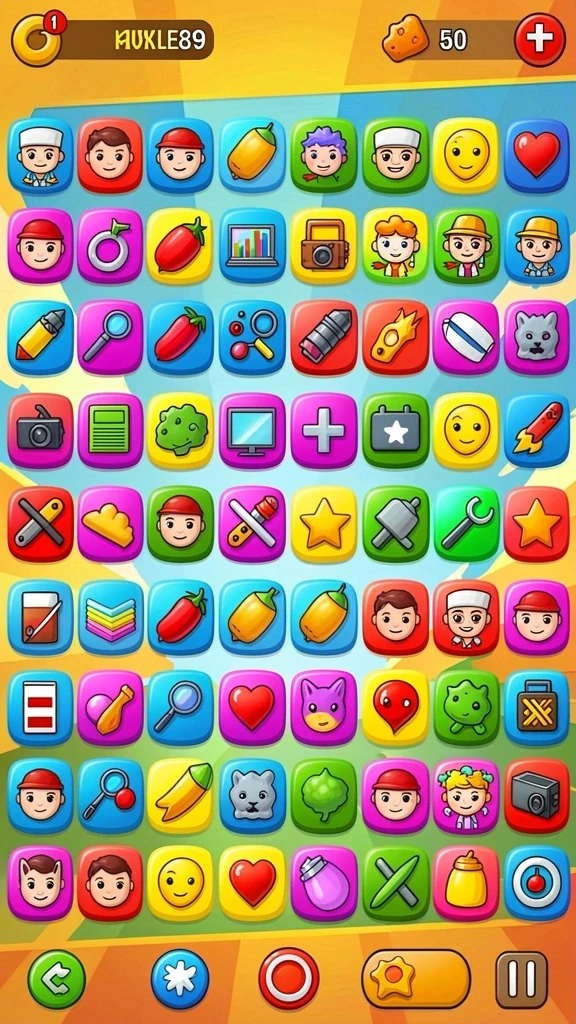Screen dimensions: 576x1024
Task: Tap the red plus button to add currency
Action: coord(539,40)
